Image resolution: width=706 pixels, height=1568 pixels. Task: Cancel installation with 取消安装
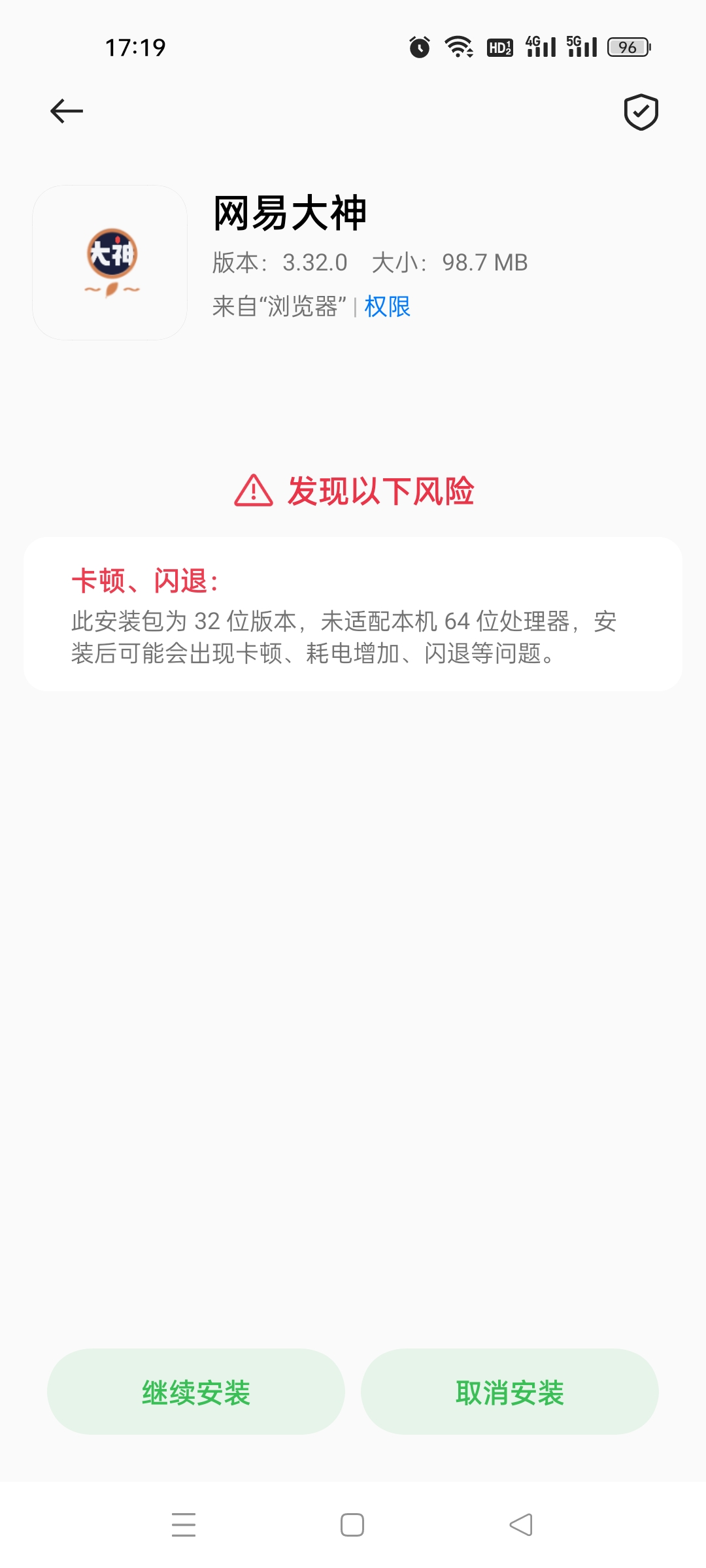(x=510, y=1392)
